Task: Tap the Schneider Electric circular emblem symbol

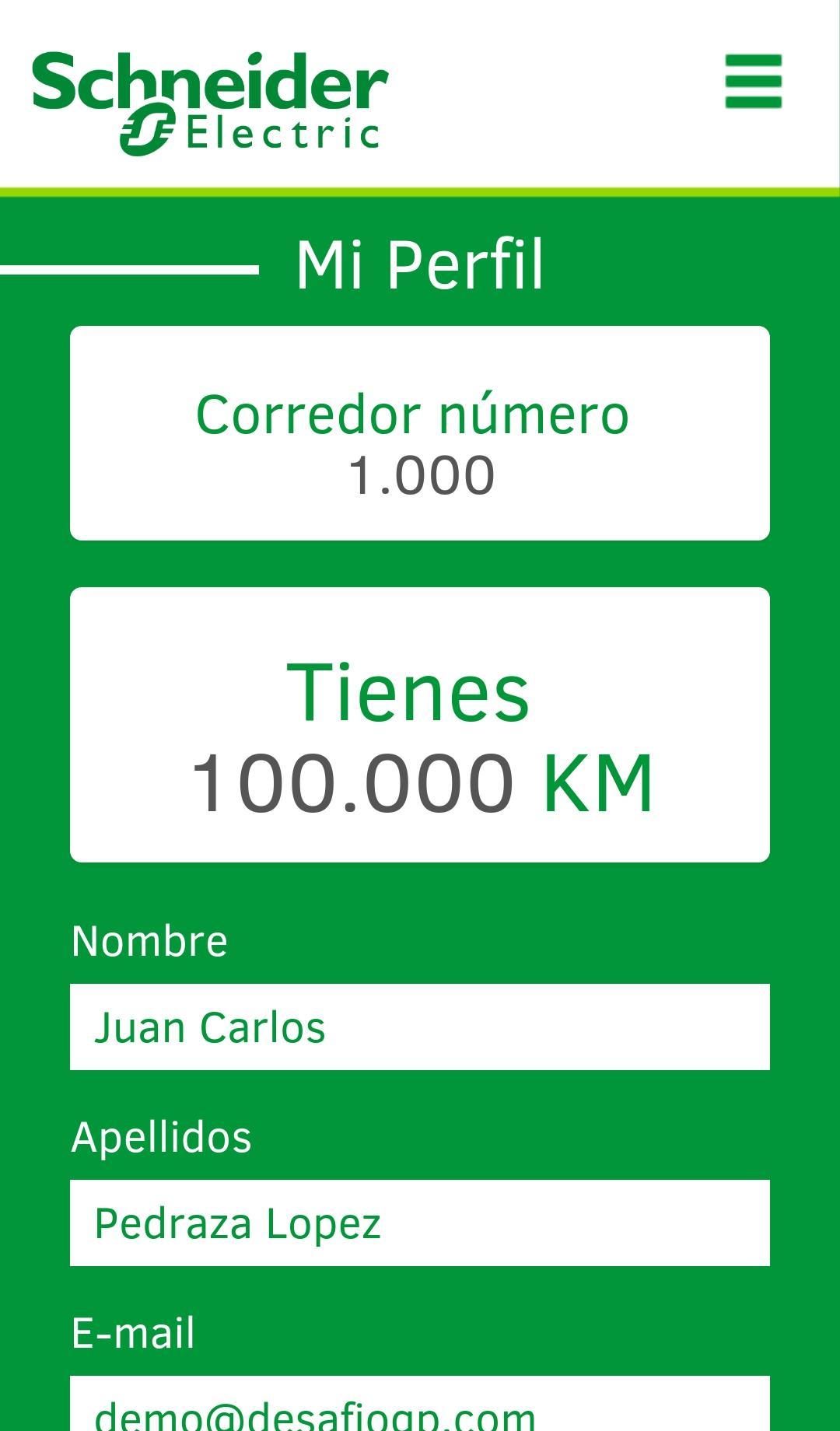Action: point(148,131)
